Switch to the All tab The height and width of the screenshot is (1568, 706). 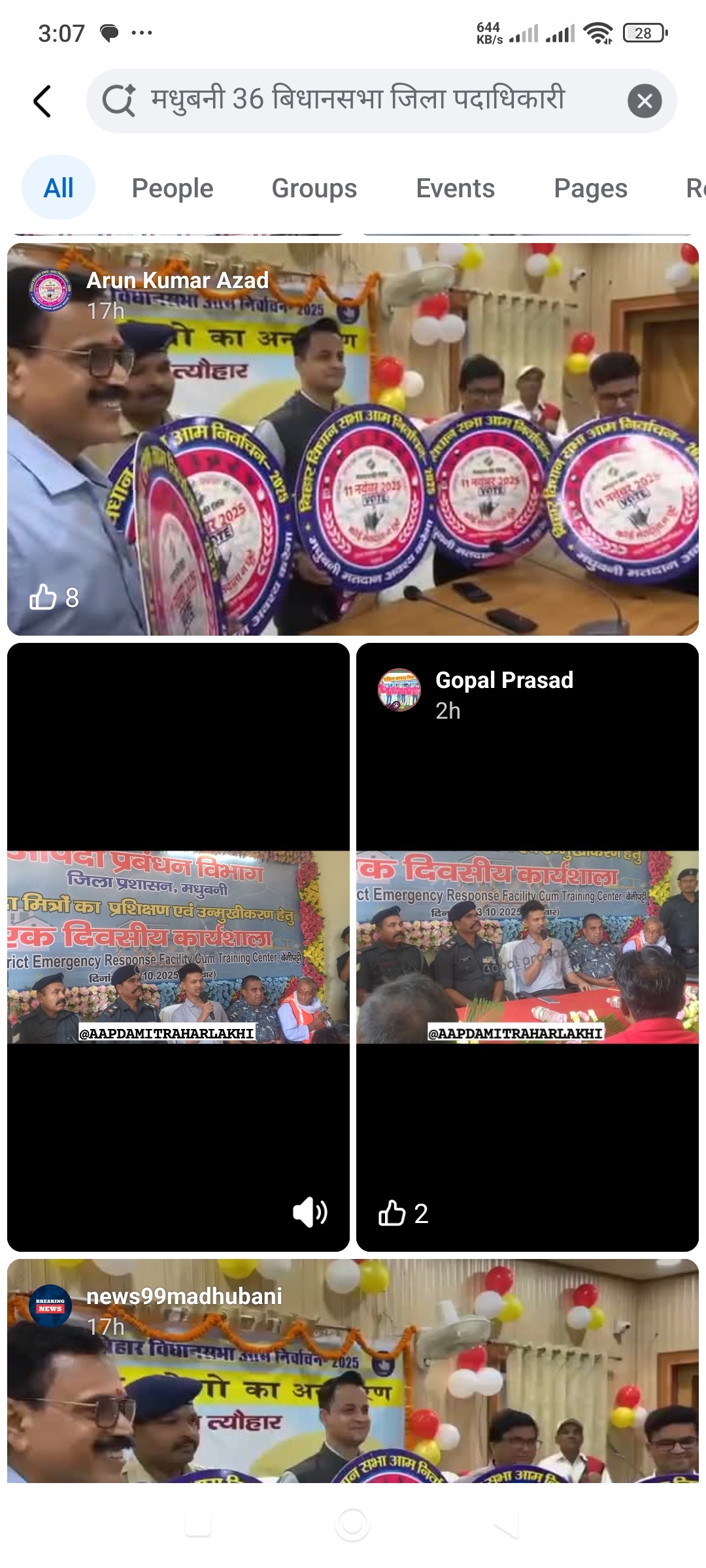(58, 188)
